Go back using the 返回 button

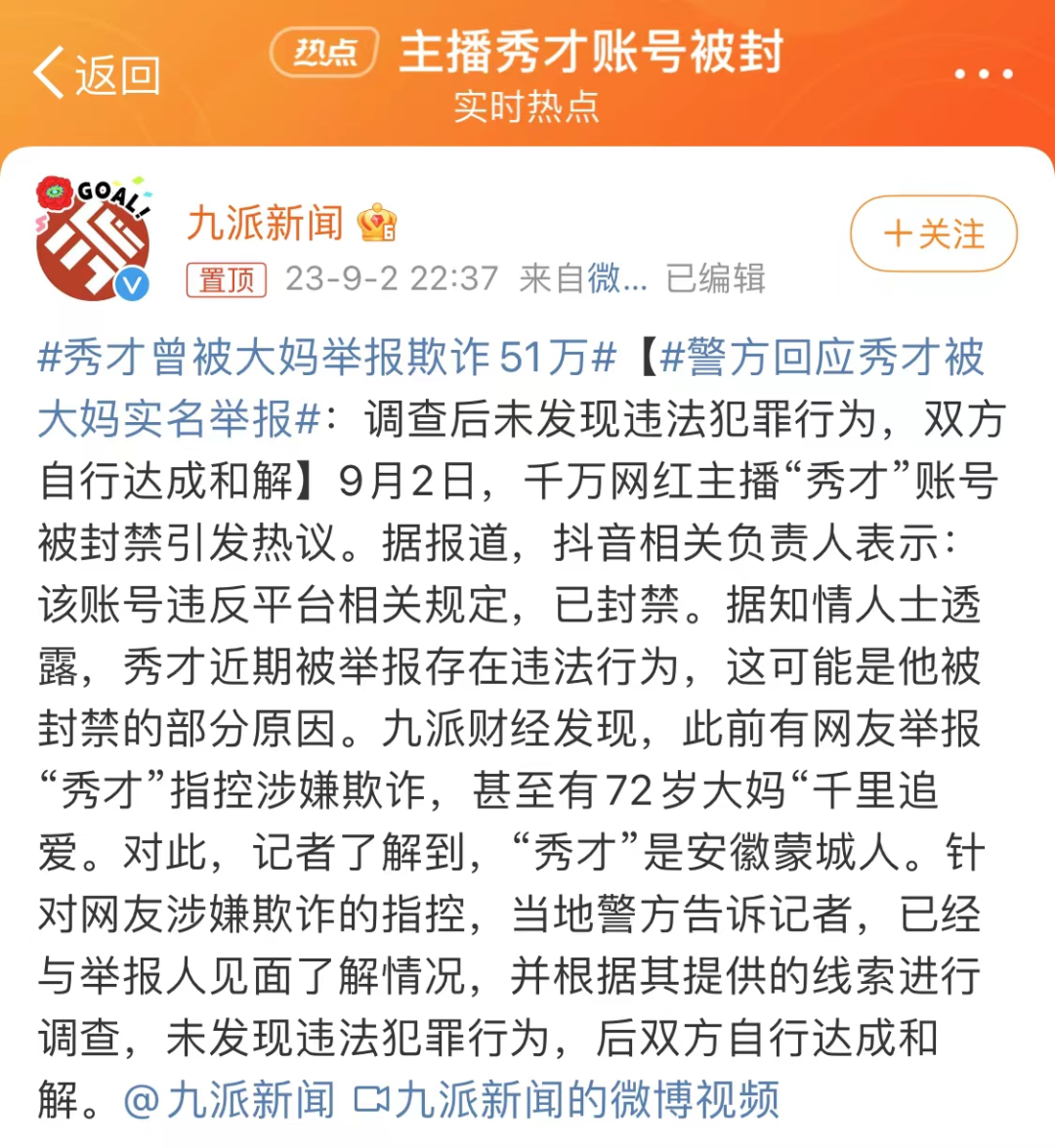[x=96, y=74]
